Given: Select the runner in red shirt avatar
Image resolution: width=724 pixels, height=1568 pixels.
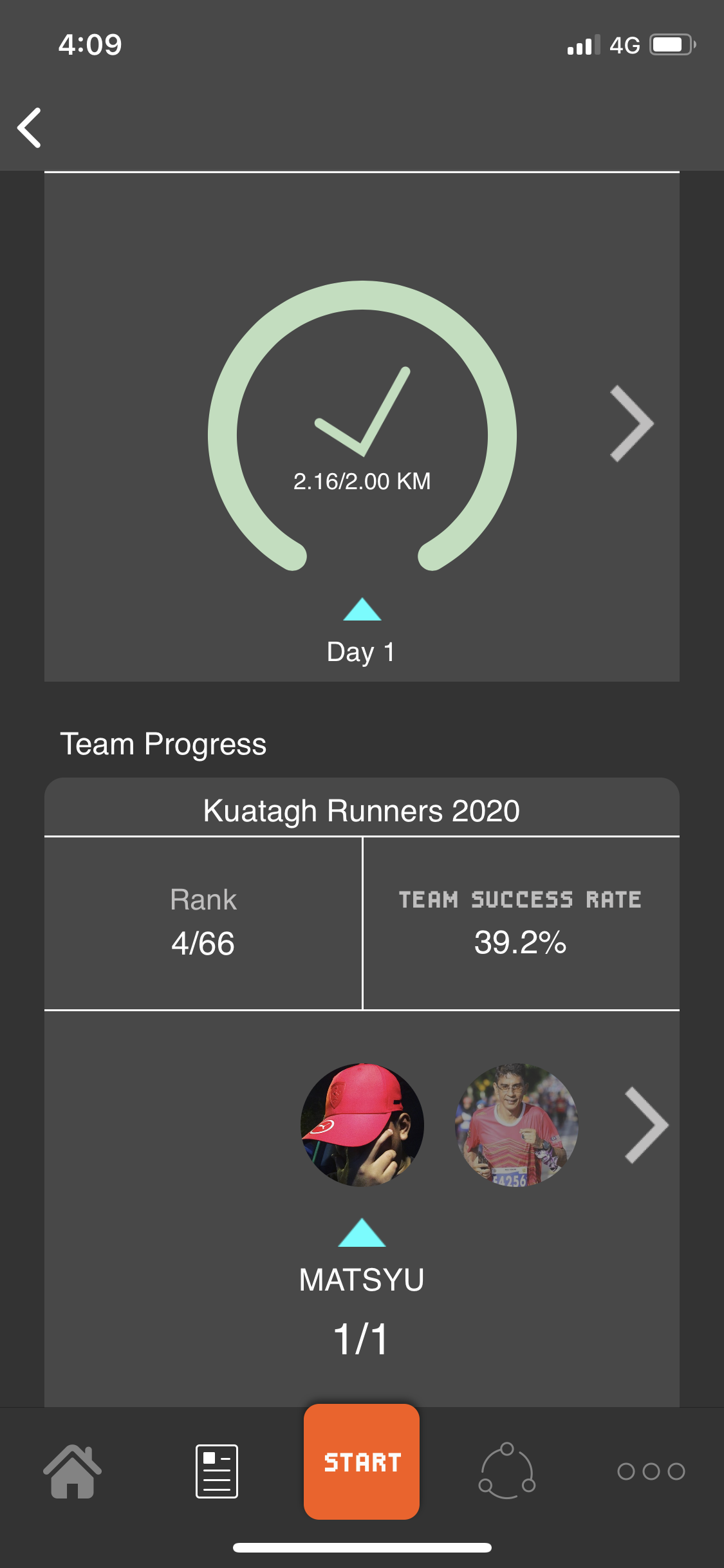Looking at the screenshot, I should 516,1125.
